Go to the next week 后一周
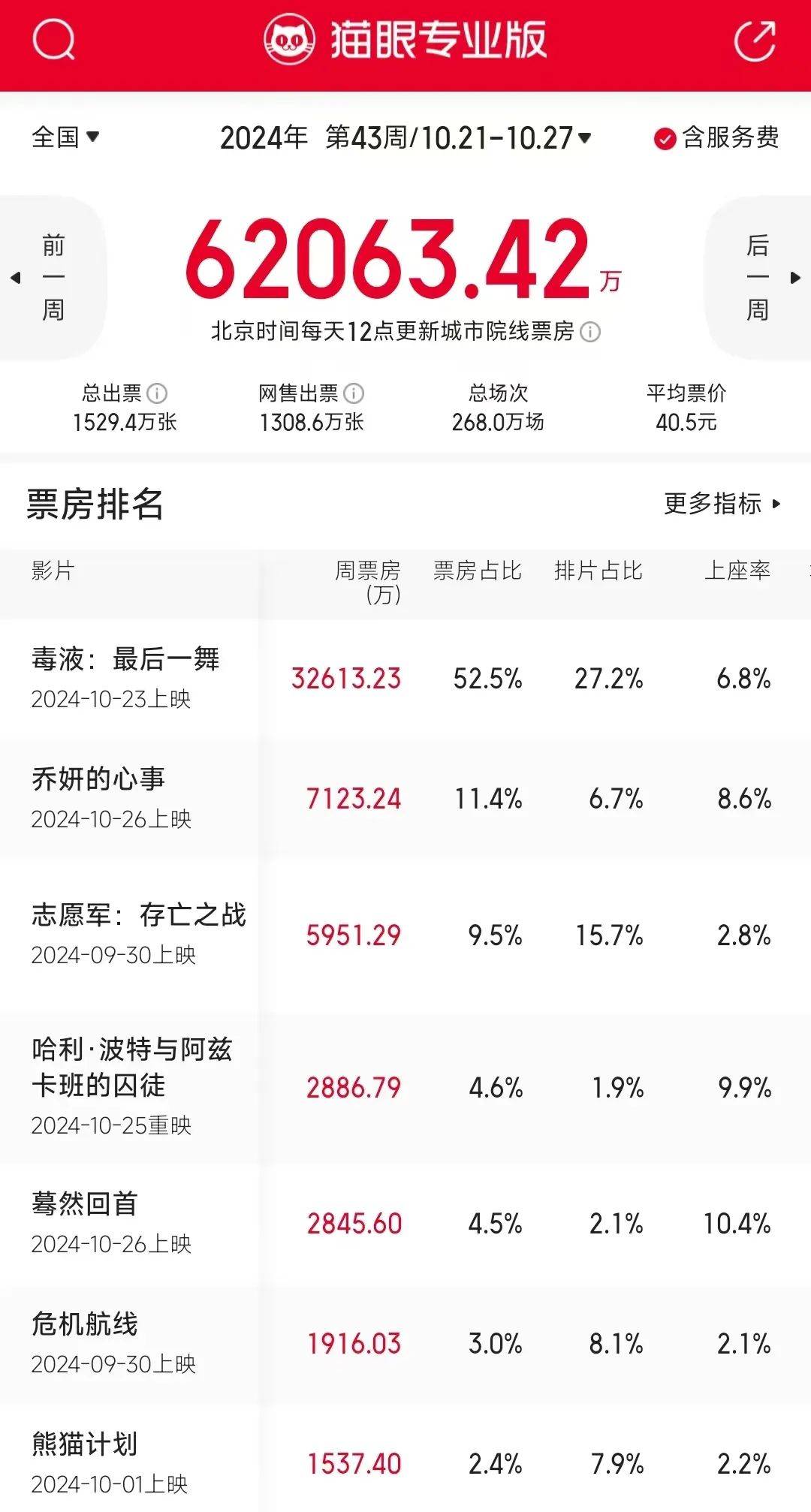The image size is (811, 1512). click(758, 278)
